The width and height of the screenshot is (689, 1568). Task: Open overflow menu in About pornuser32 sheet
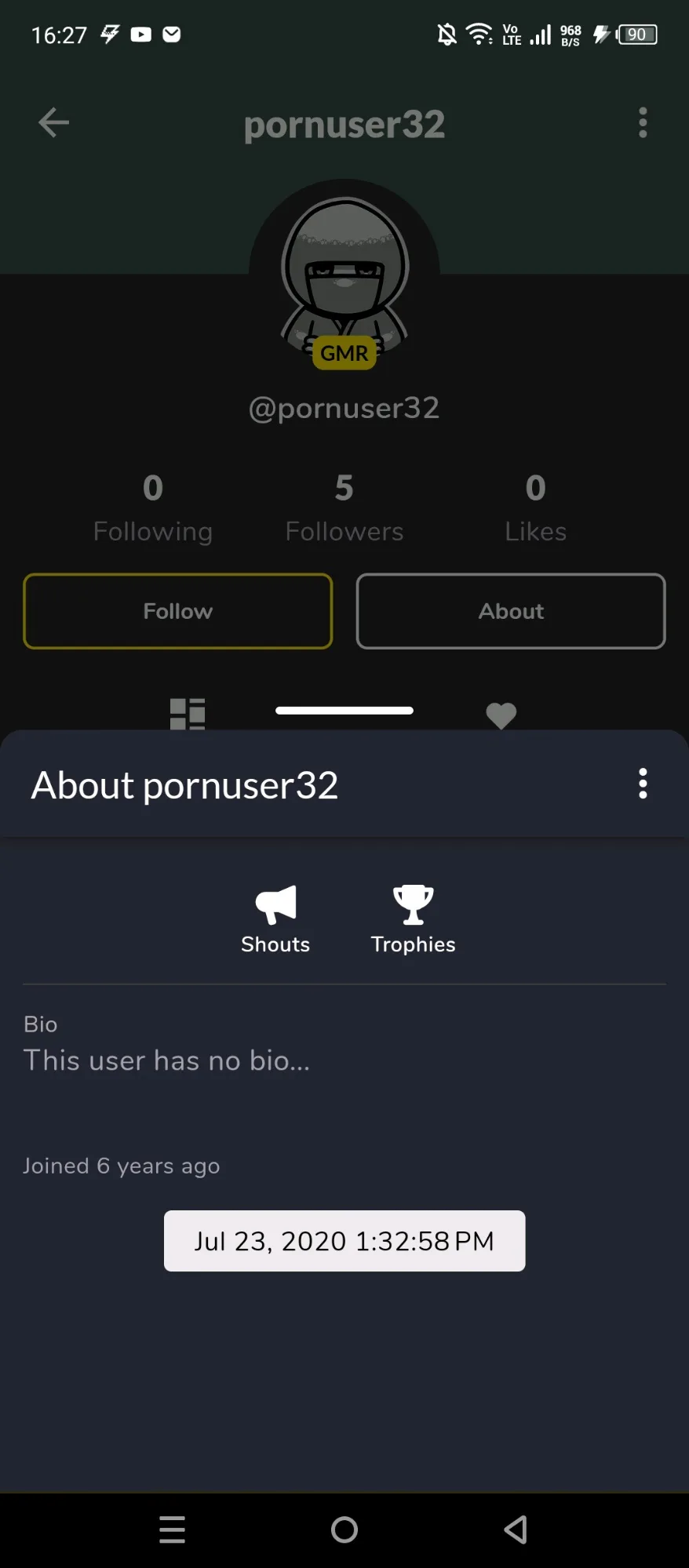coord(643,784)
